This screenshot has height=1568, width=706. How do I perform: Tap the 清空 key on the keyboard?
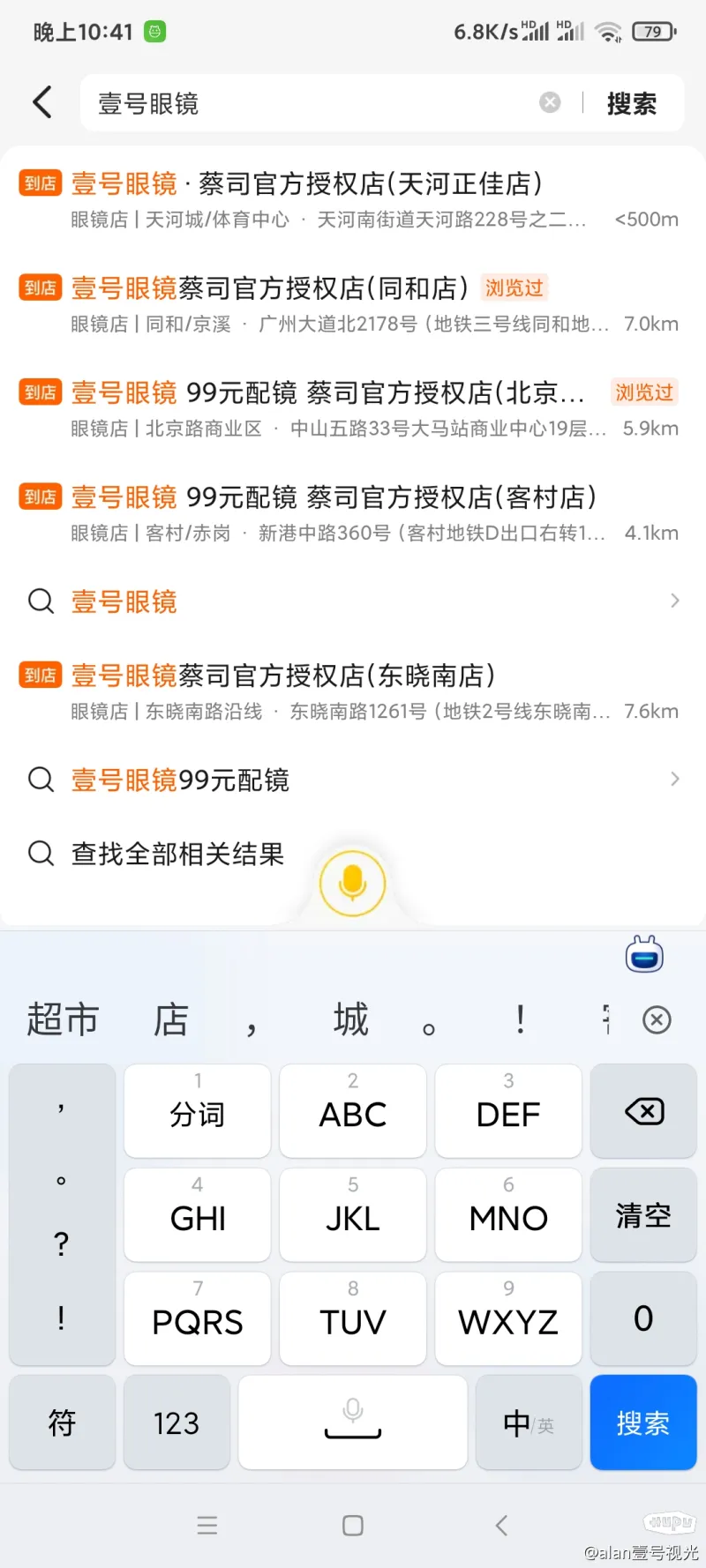click(x=643, y=1215)
